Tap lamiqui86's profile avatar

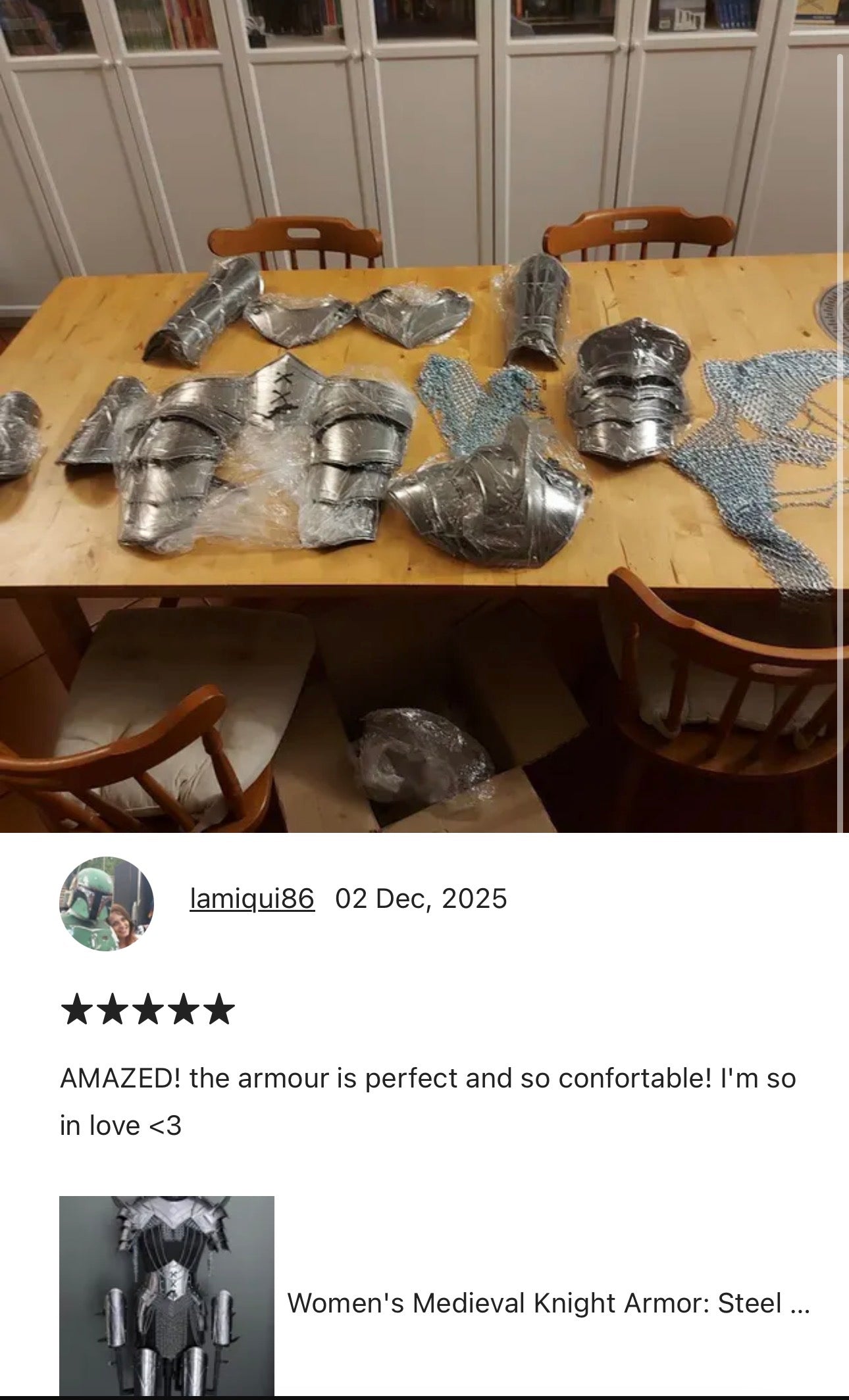107,903
